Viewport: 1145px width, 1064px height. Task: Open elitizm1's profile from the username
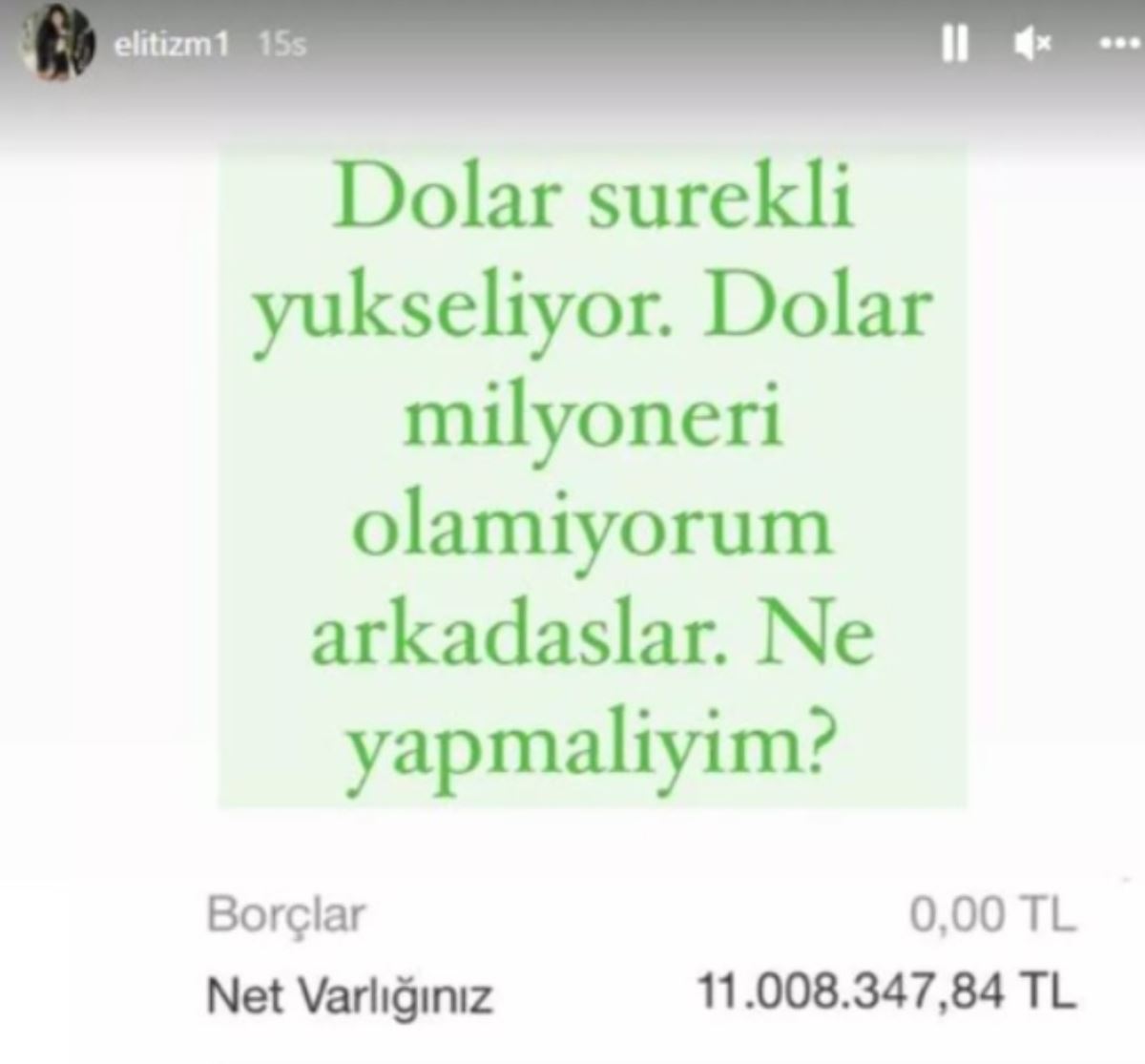(x=172, y=45)
